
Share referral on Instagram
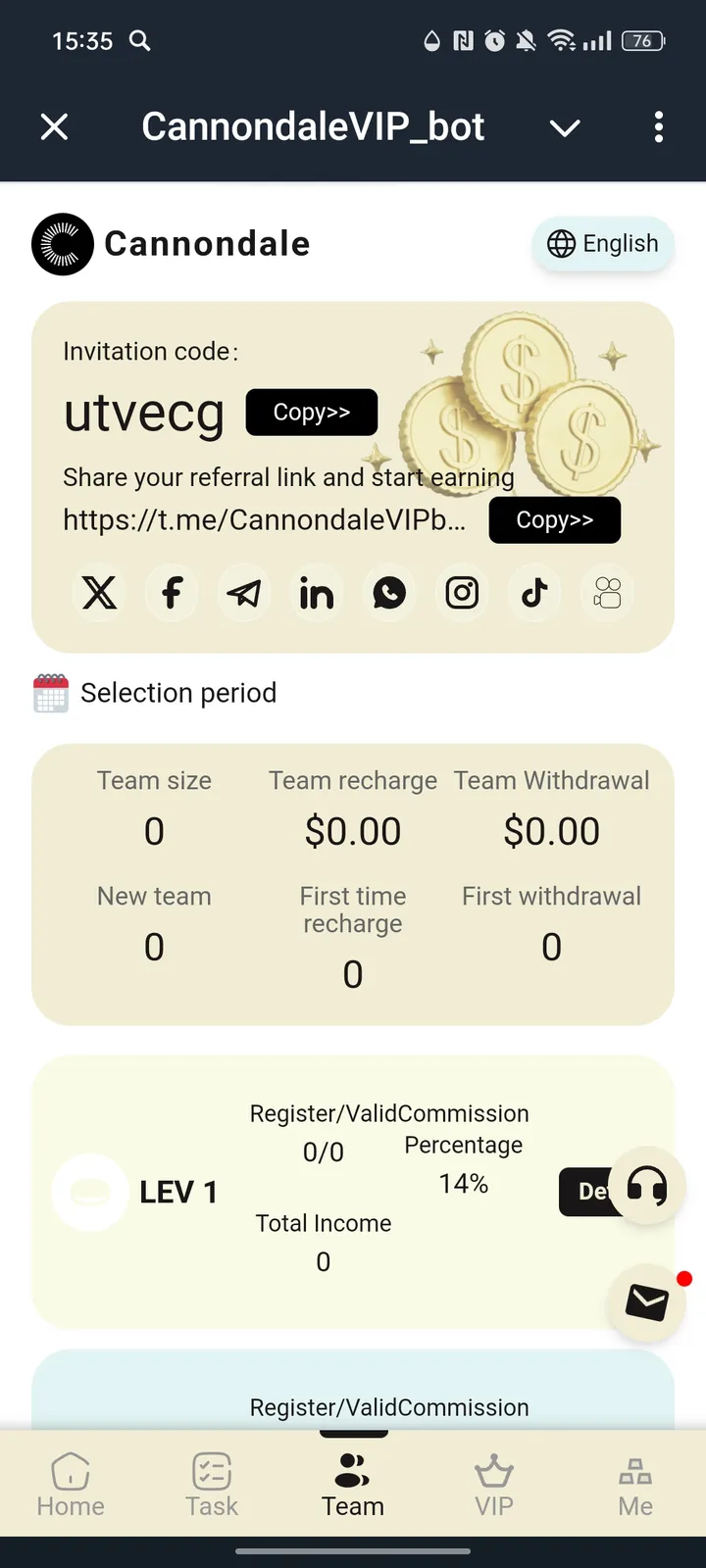pyautogui.click(x=462, y=593)
